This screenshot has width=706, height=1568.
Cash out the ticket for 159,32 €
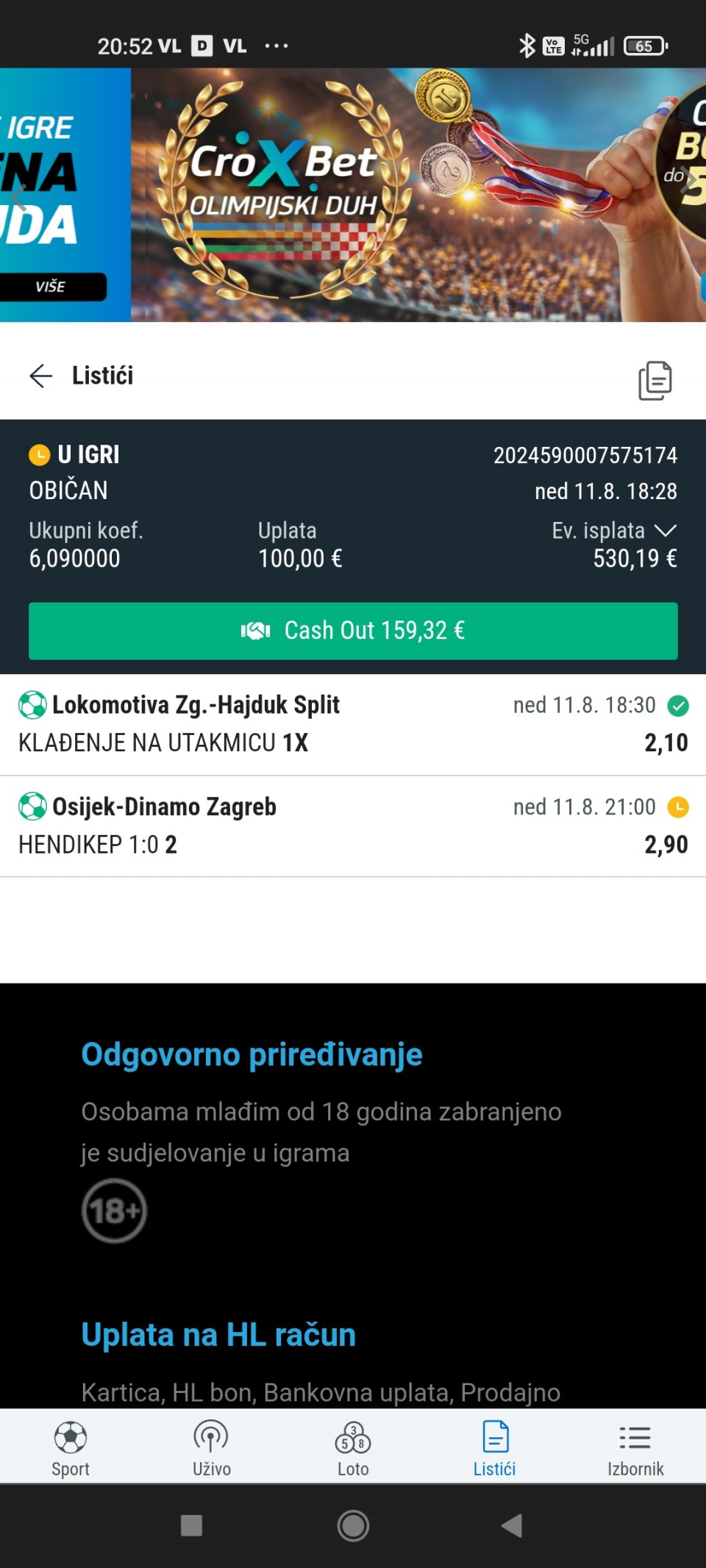click(x=353, y=631)
